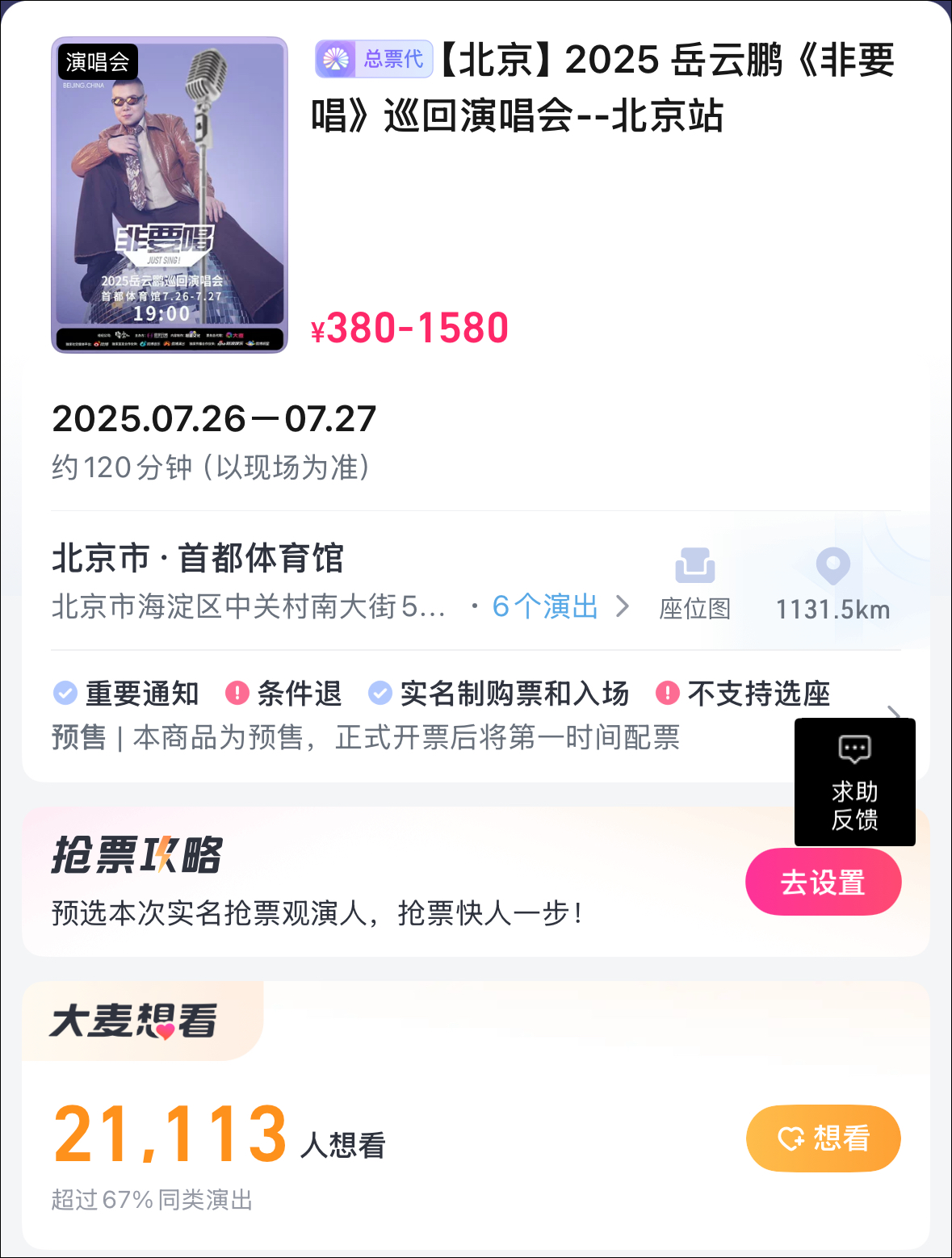Mark the concert as 想看
This screenshot has width=952, height=1258.
tap(822, 1138)
